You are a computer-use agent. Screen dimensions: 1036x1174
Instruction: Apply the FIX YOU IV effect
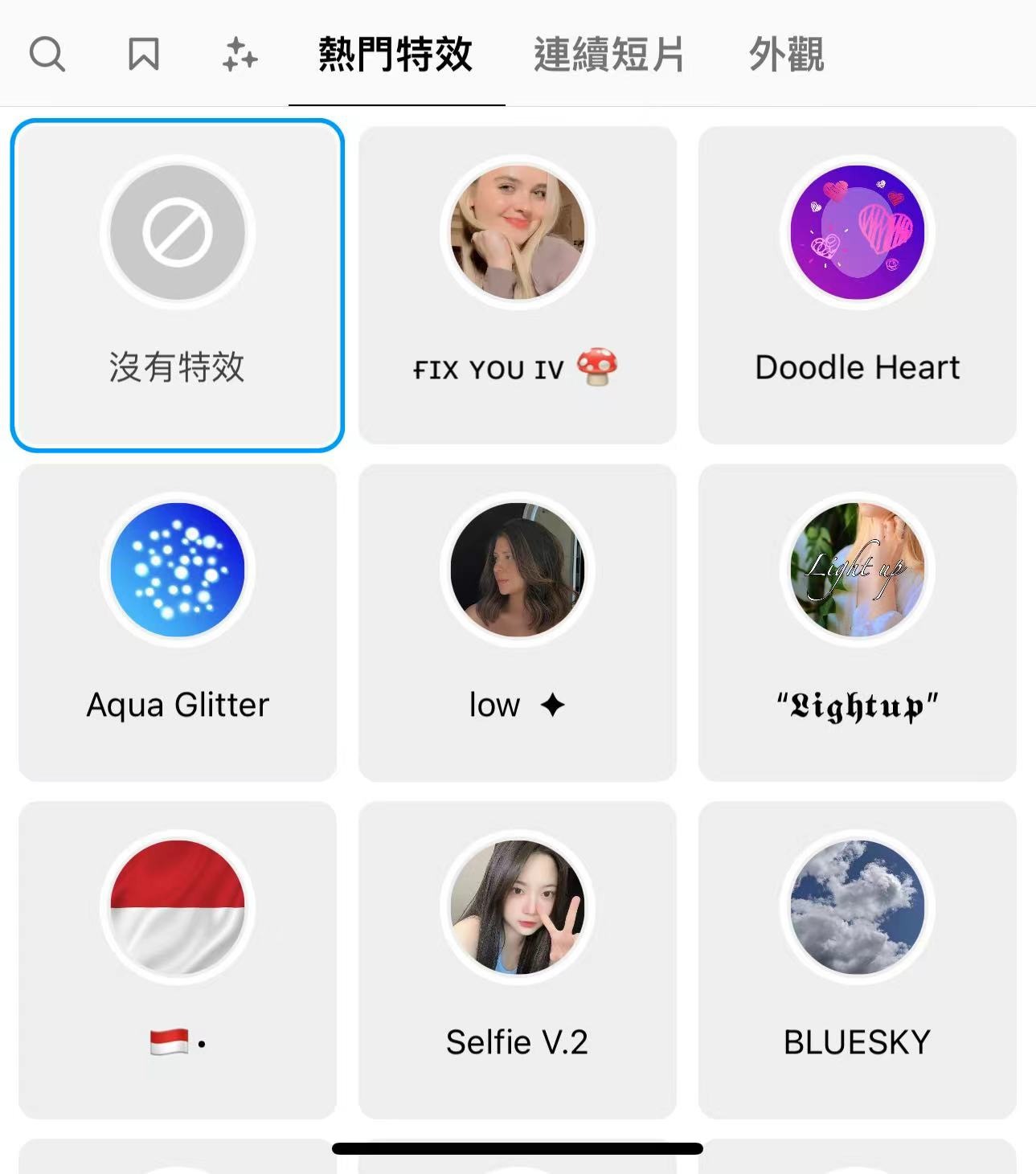point(518,232)
